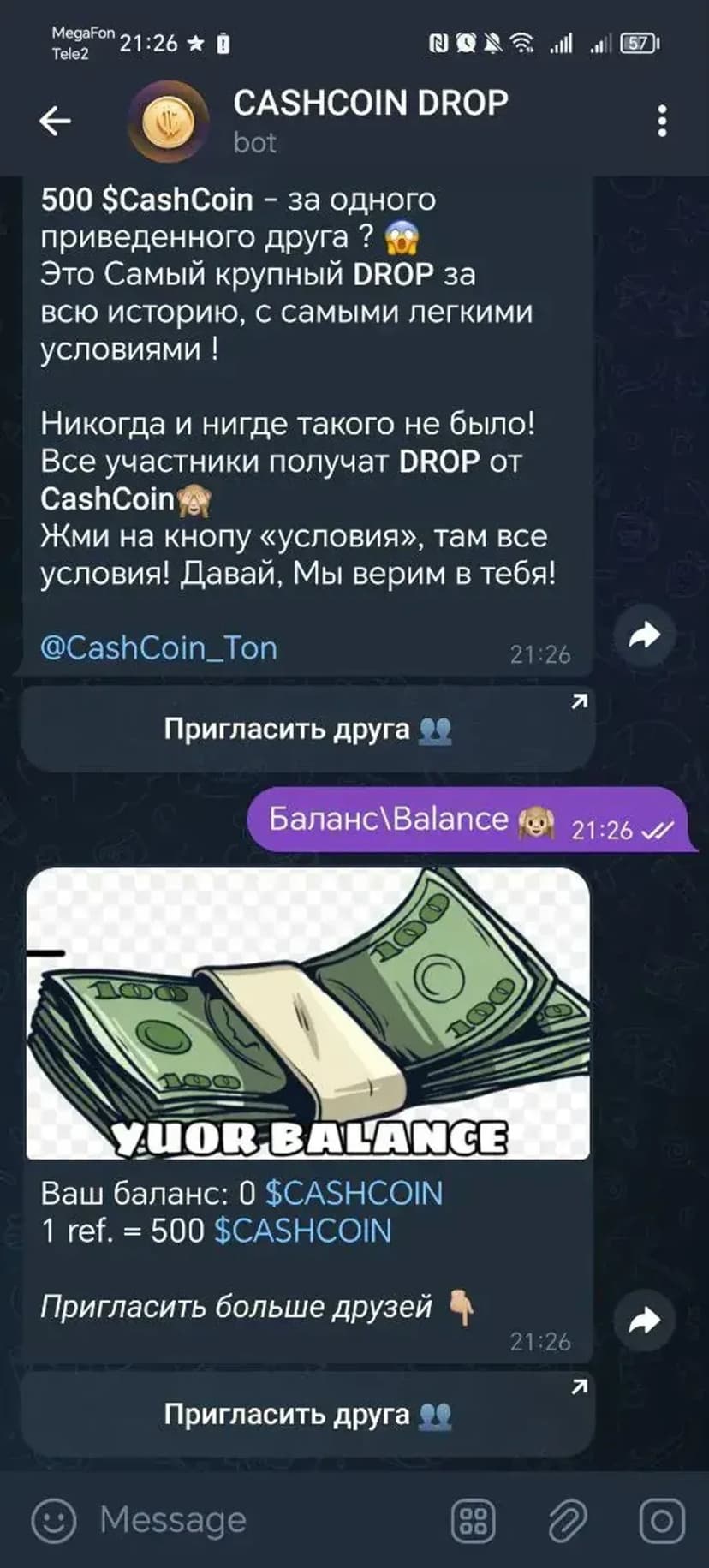Open the three-dot overflow menu
709x1568 pixels.
pos(662,122)
